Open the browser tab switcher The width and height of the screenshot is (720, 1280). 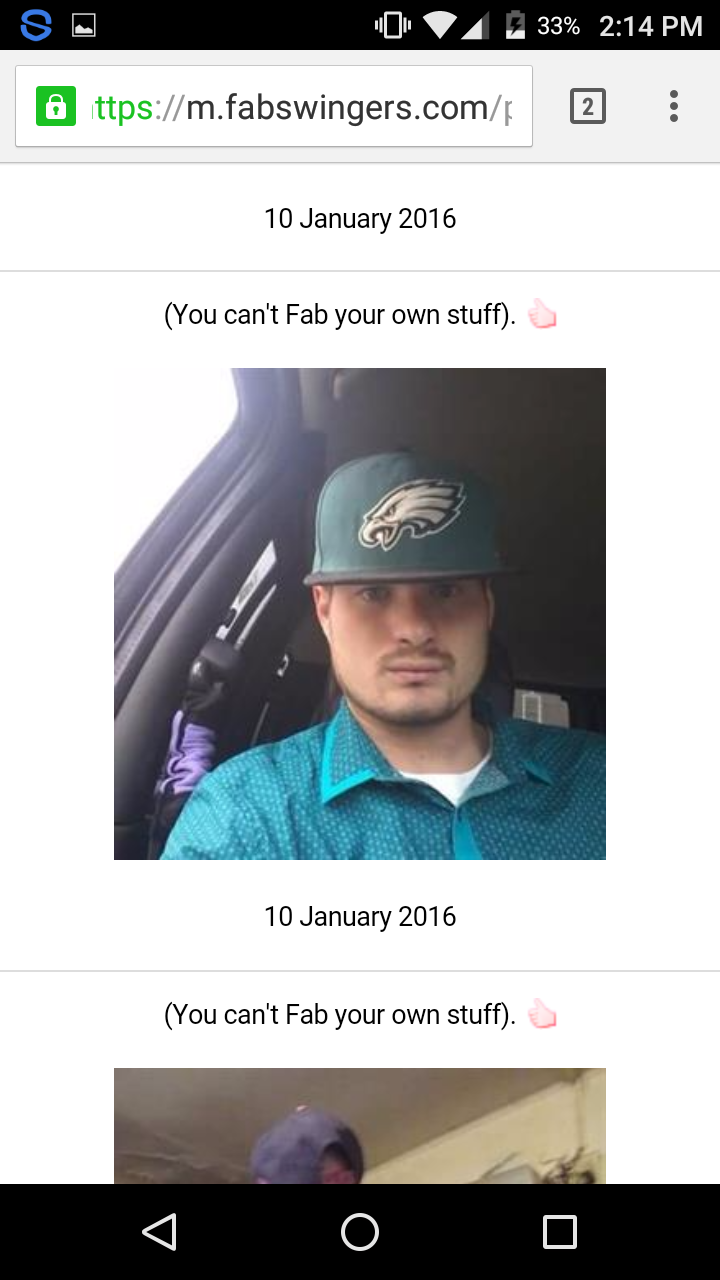588,106
